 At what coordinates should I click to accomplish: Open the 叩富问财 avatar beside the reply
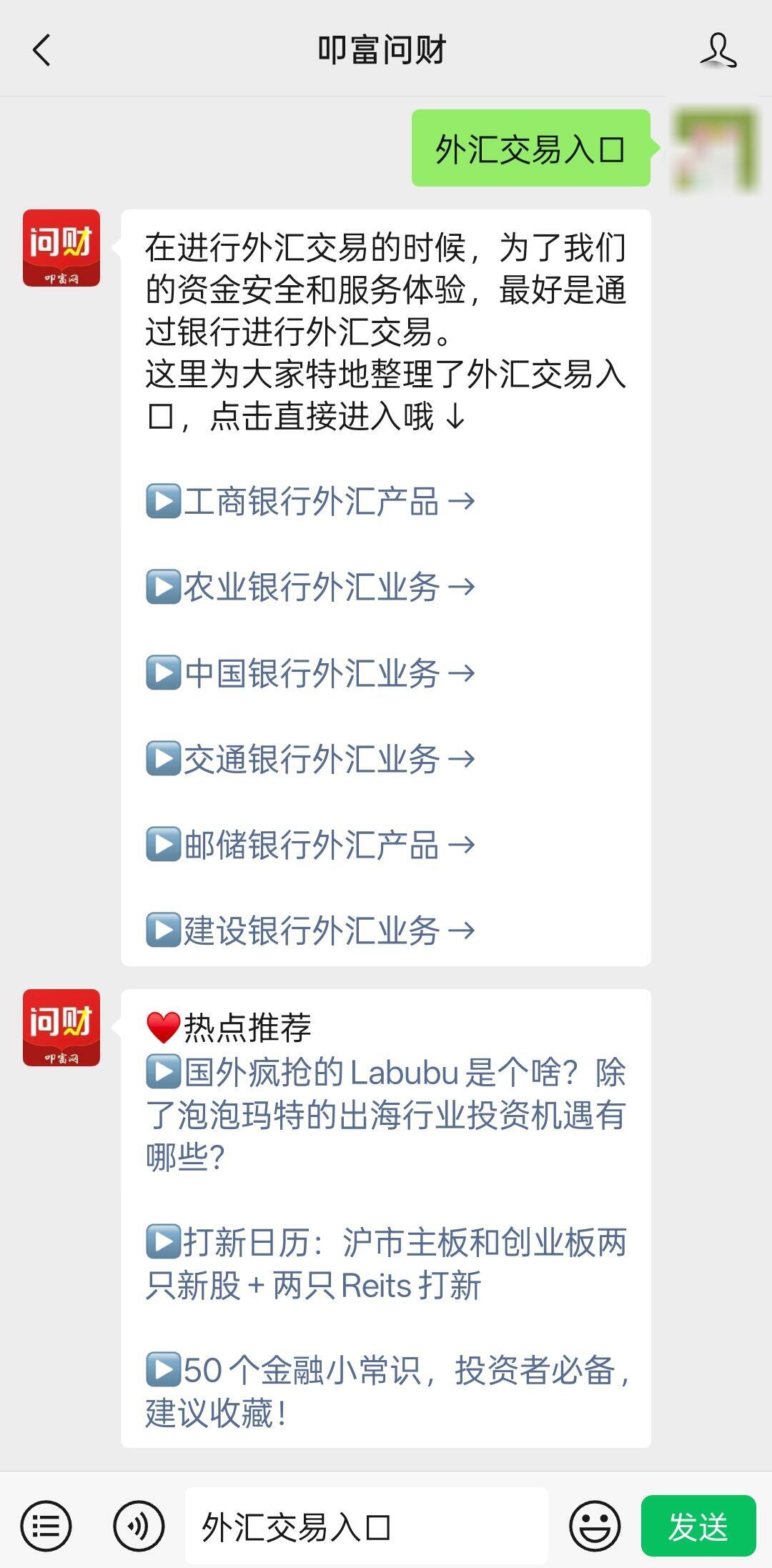(x=61, y=248)
